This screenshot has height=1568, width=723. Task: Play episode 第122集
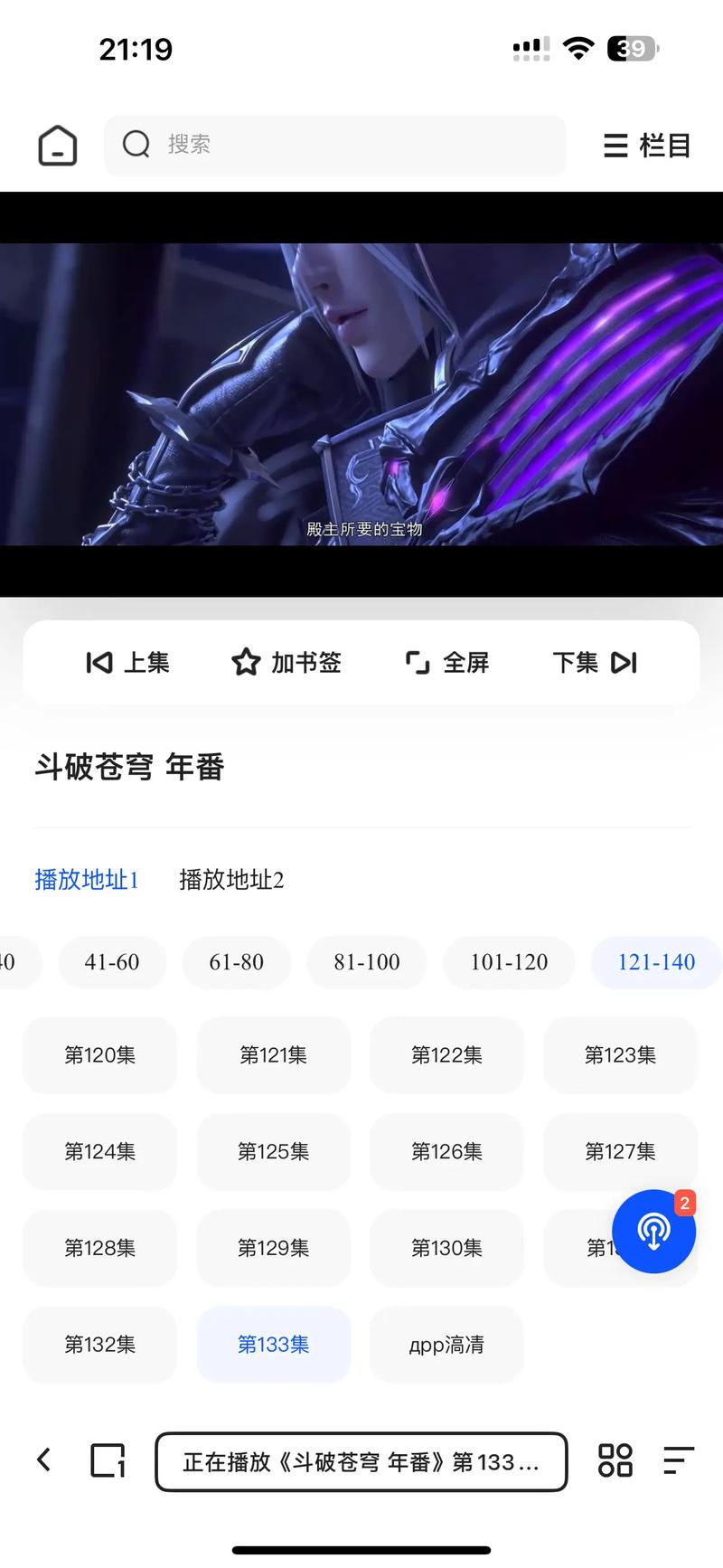coord(446,1055)
